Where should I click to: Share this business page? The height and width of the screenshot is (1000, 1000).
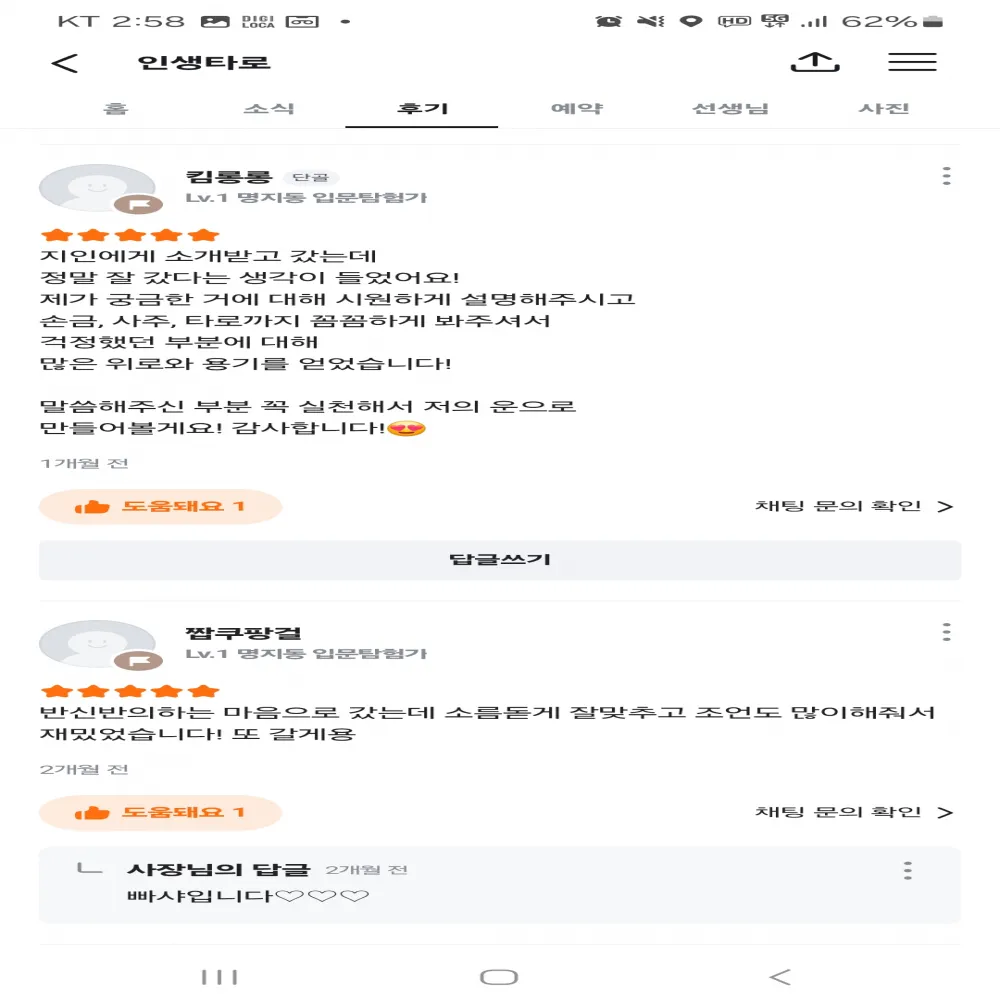tap(814, 62)
